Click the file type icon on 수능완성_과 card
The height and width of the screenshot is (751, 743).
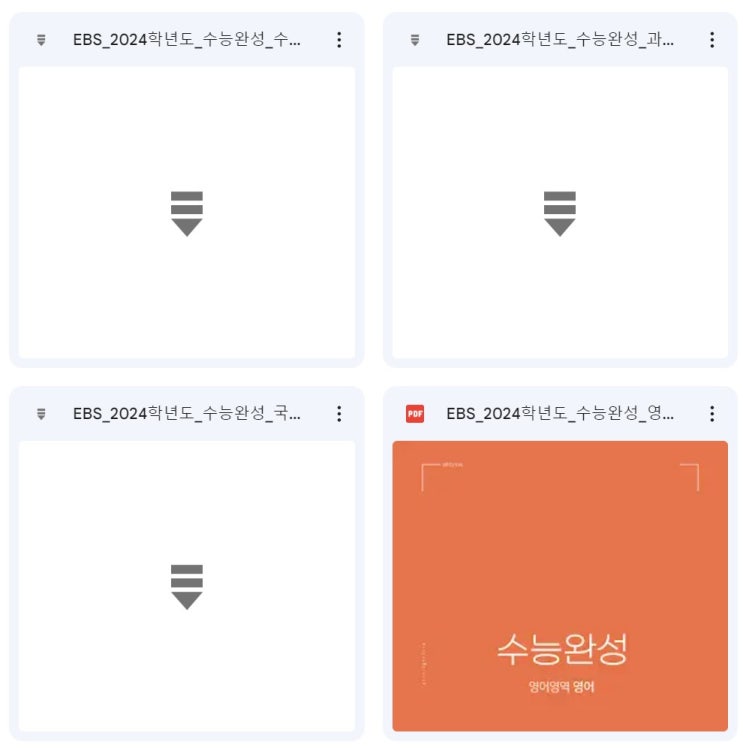413,40
